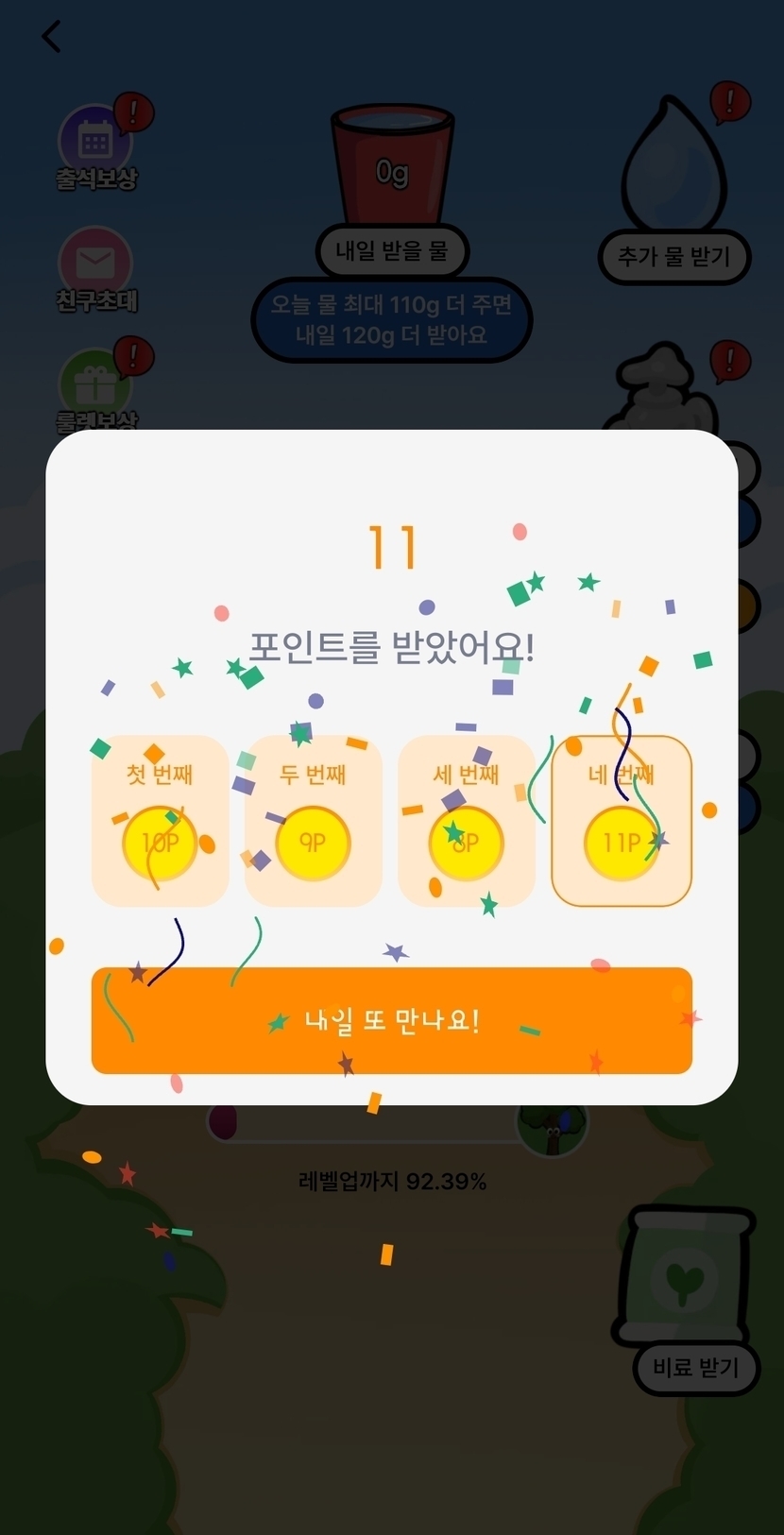The width and height of the screenshot is (784, 1535).
Task: Go back with the top-left arrow
Action: (x=52, y=38)
